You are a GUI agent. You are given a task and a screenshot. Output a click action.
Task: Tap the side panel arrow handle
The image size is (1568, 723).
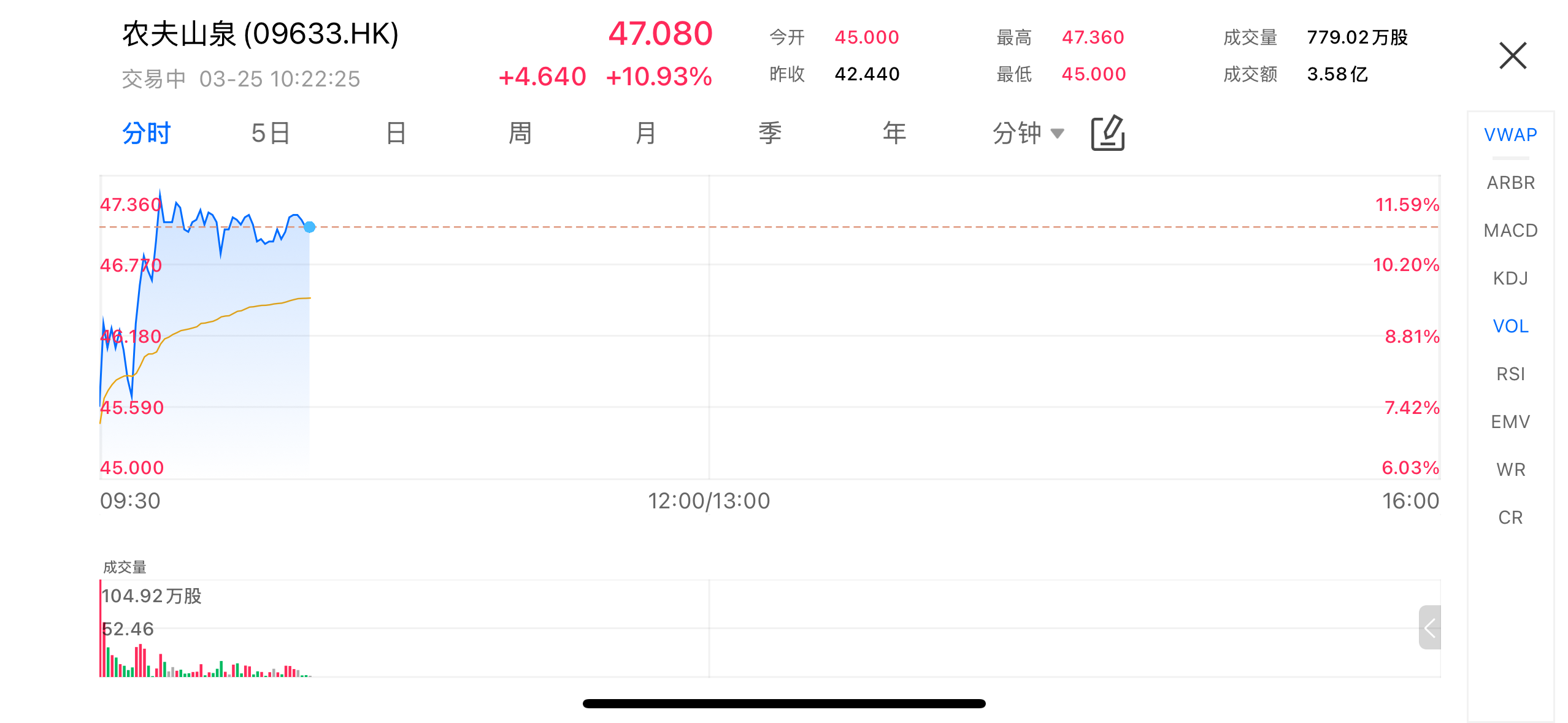tap(1429, 627)
